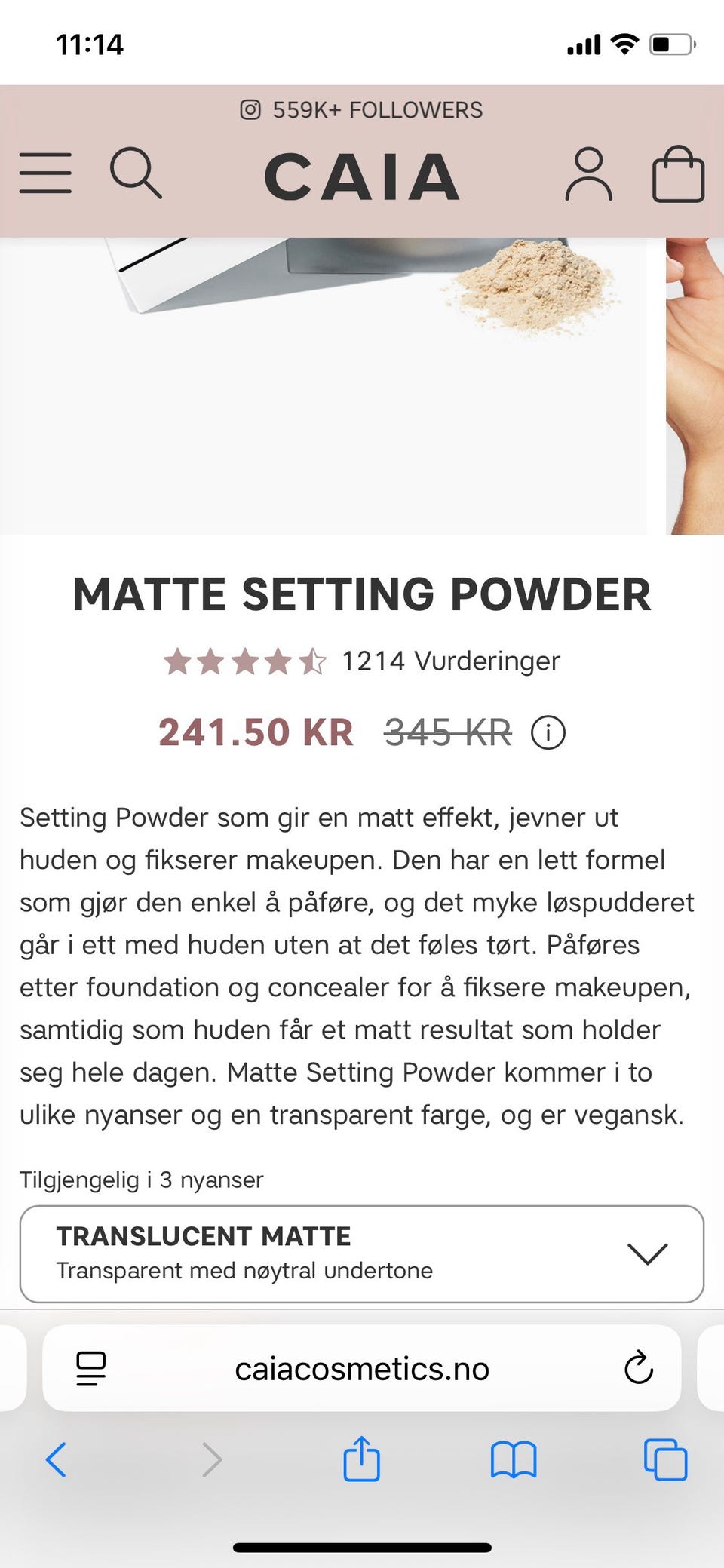Go back to the previous page
Screen dimensions: 724x1568
tap(57, 1459)
